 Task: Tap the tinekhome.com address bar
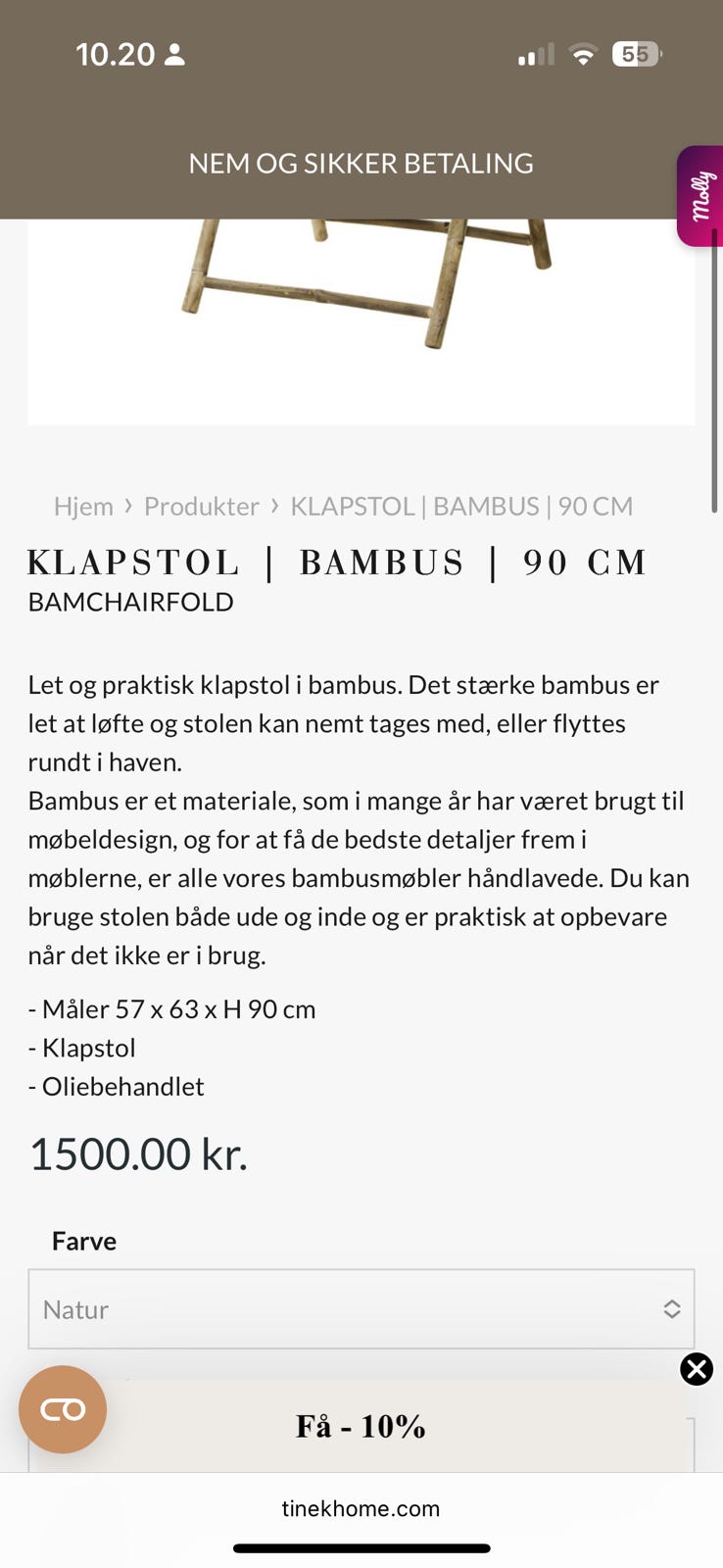(x=361, y=1508)
